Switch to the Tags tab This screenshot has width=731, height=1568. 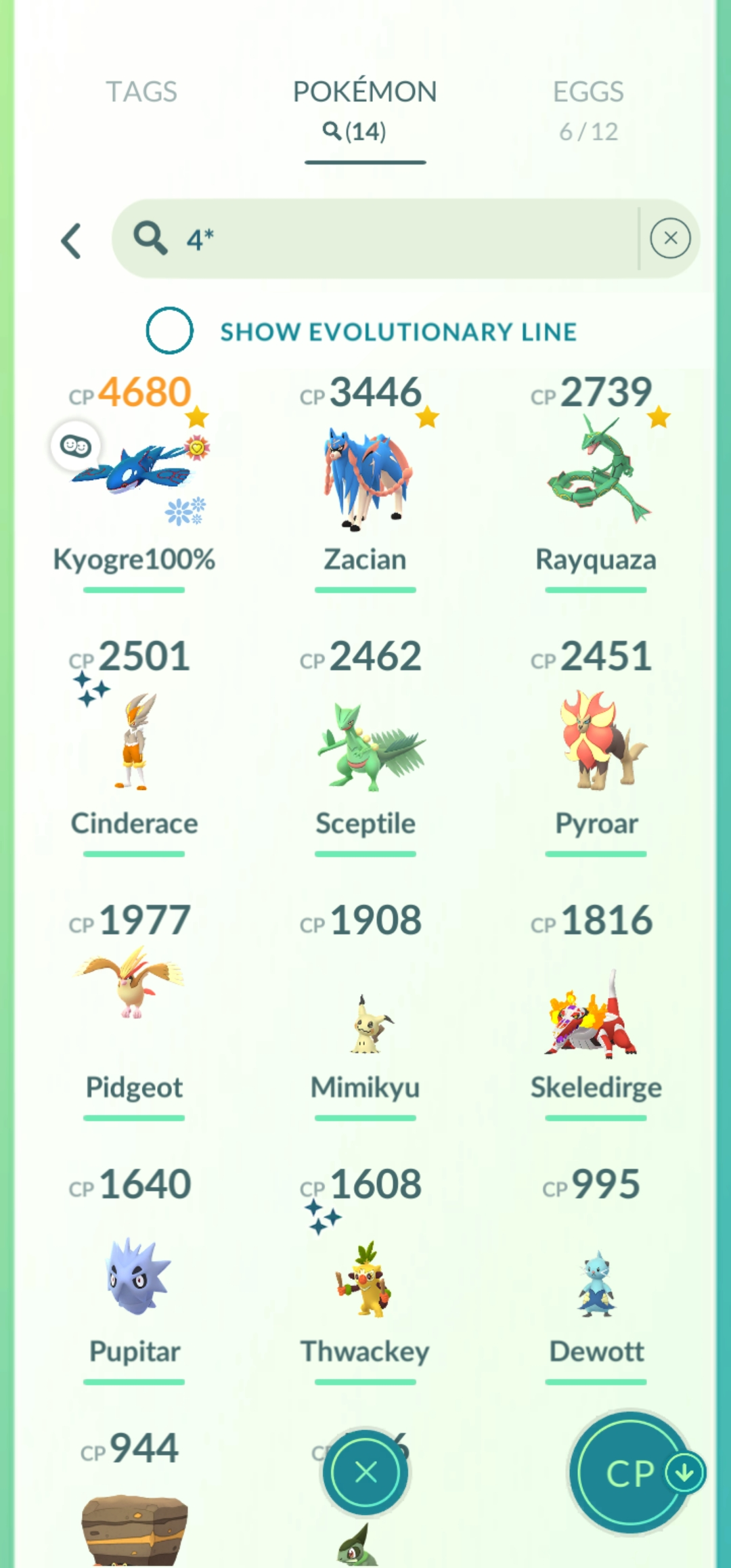[x=141, y=92]
